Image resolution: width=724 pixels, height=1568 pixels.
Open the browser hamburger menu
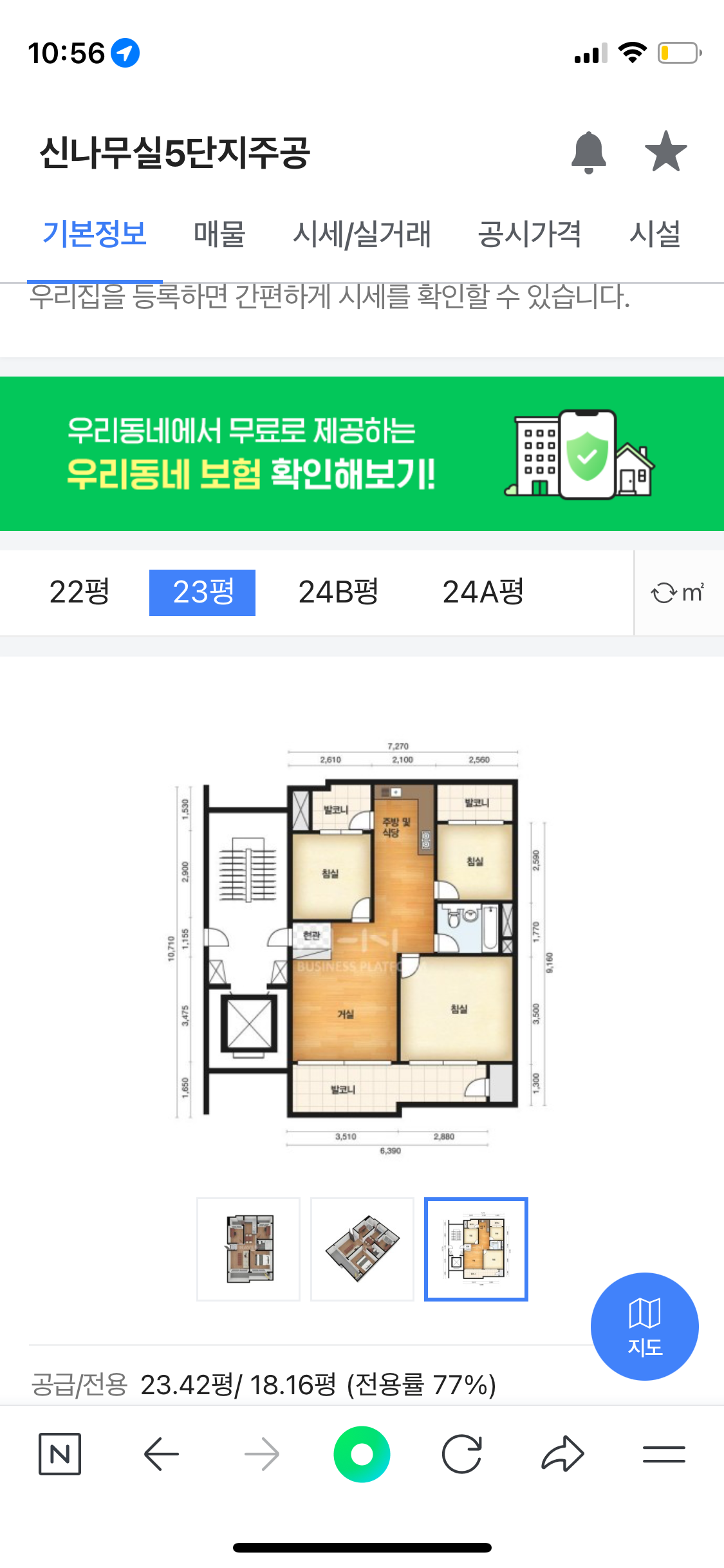tap(664, 1454)
